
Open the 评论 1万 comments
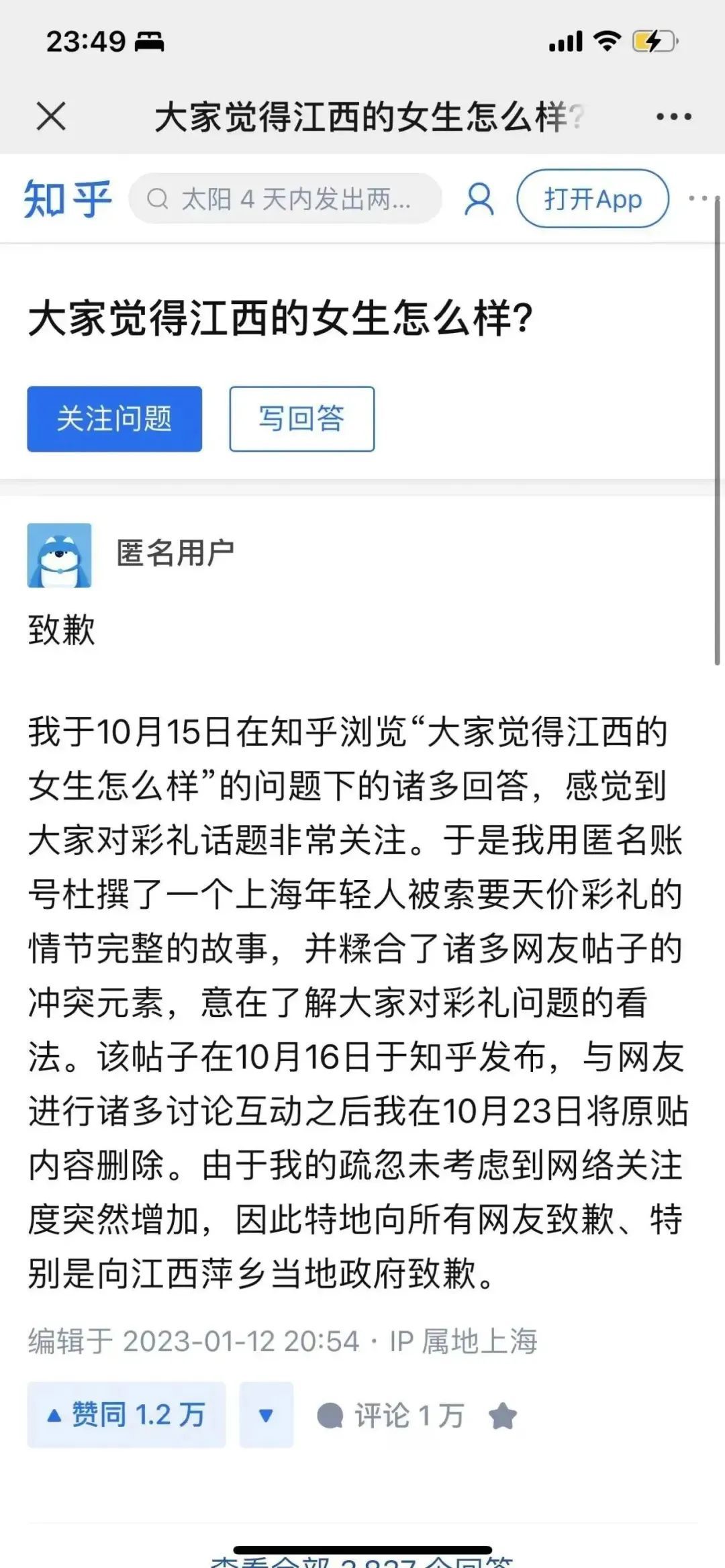391,1416
